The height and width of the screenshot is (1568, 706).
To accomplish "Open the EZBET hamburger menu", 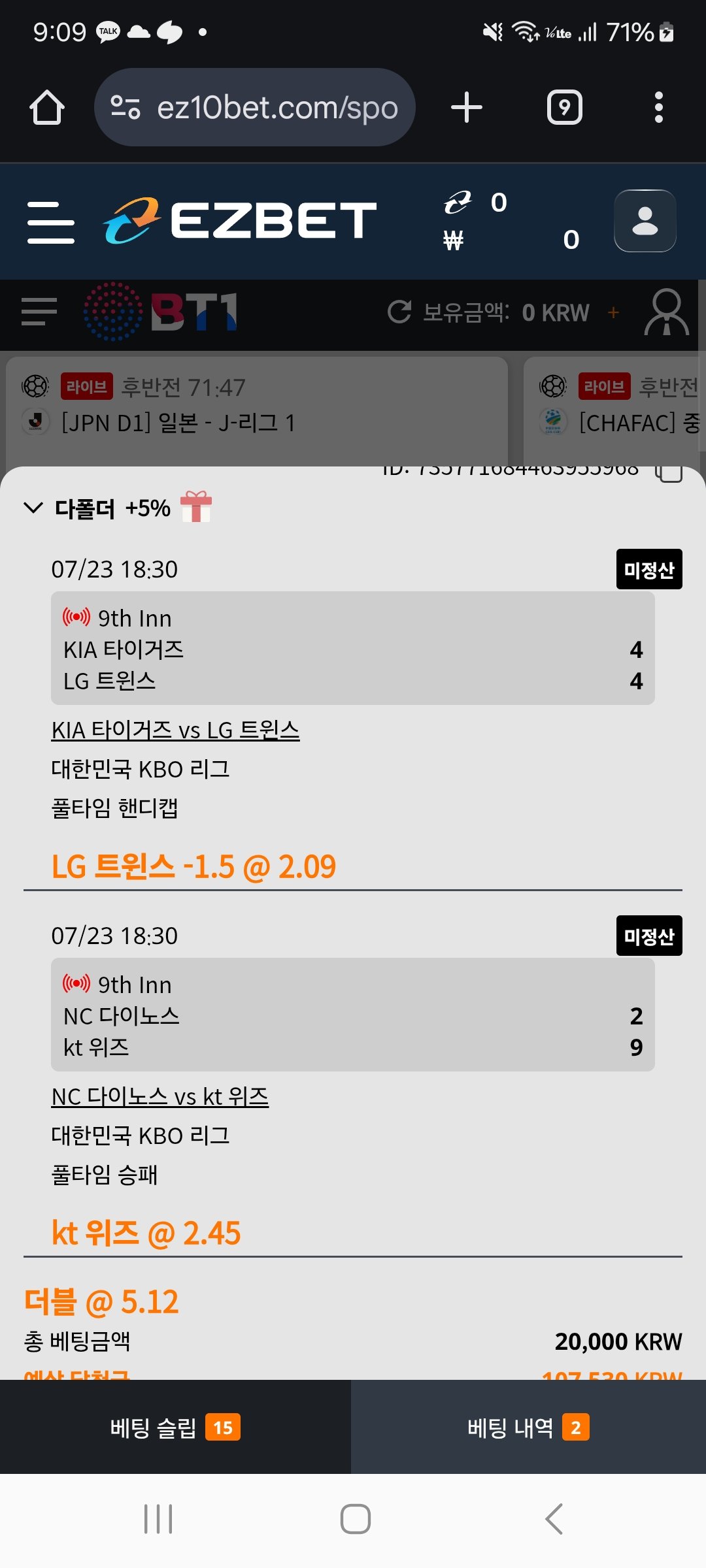I will 51,222.
